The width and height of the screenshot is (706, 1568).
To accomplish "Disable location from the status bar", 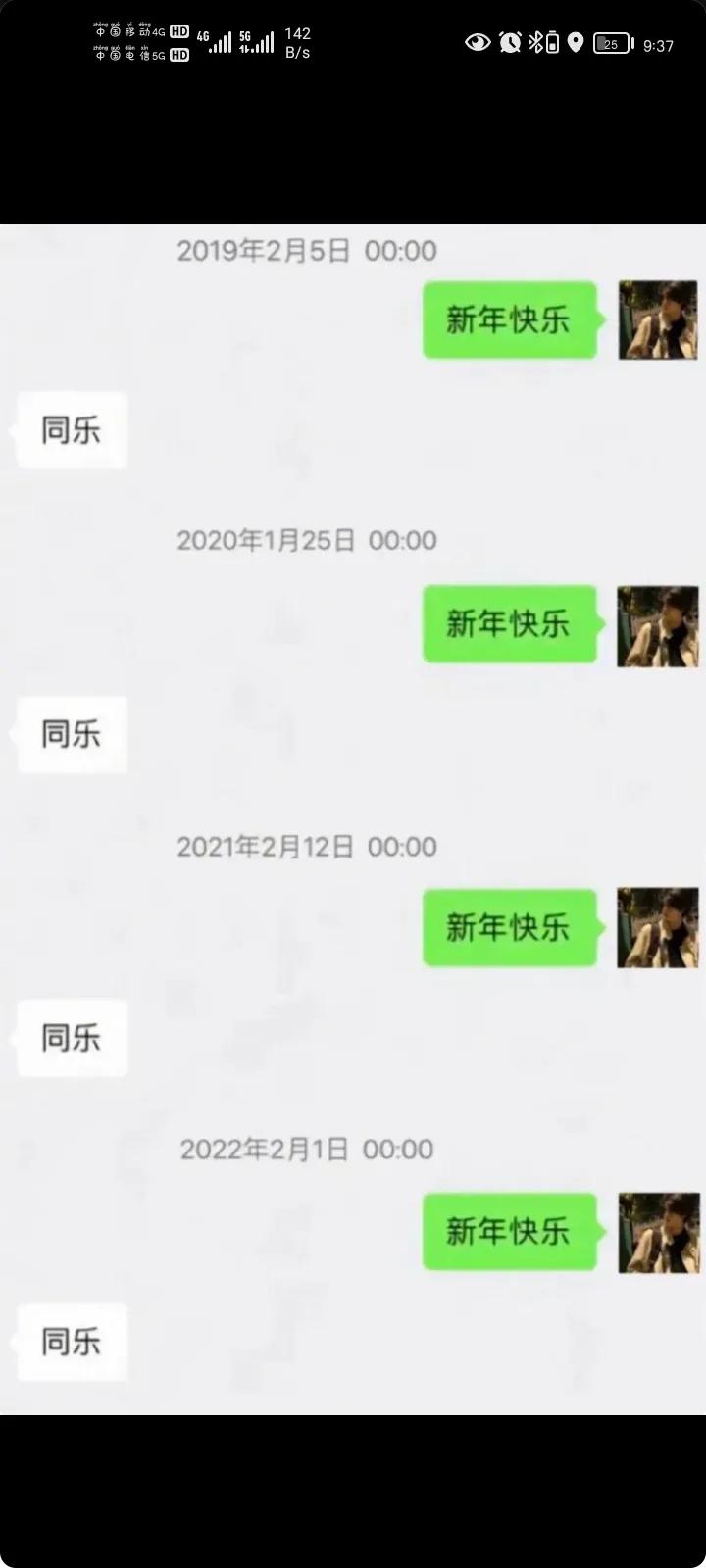I will tap(575, 42).
